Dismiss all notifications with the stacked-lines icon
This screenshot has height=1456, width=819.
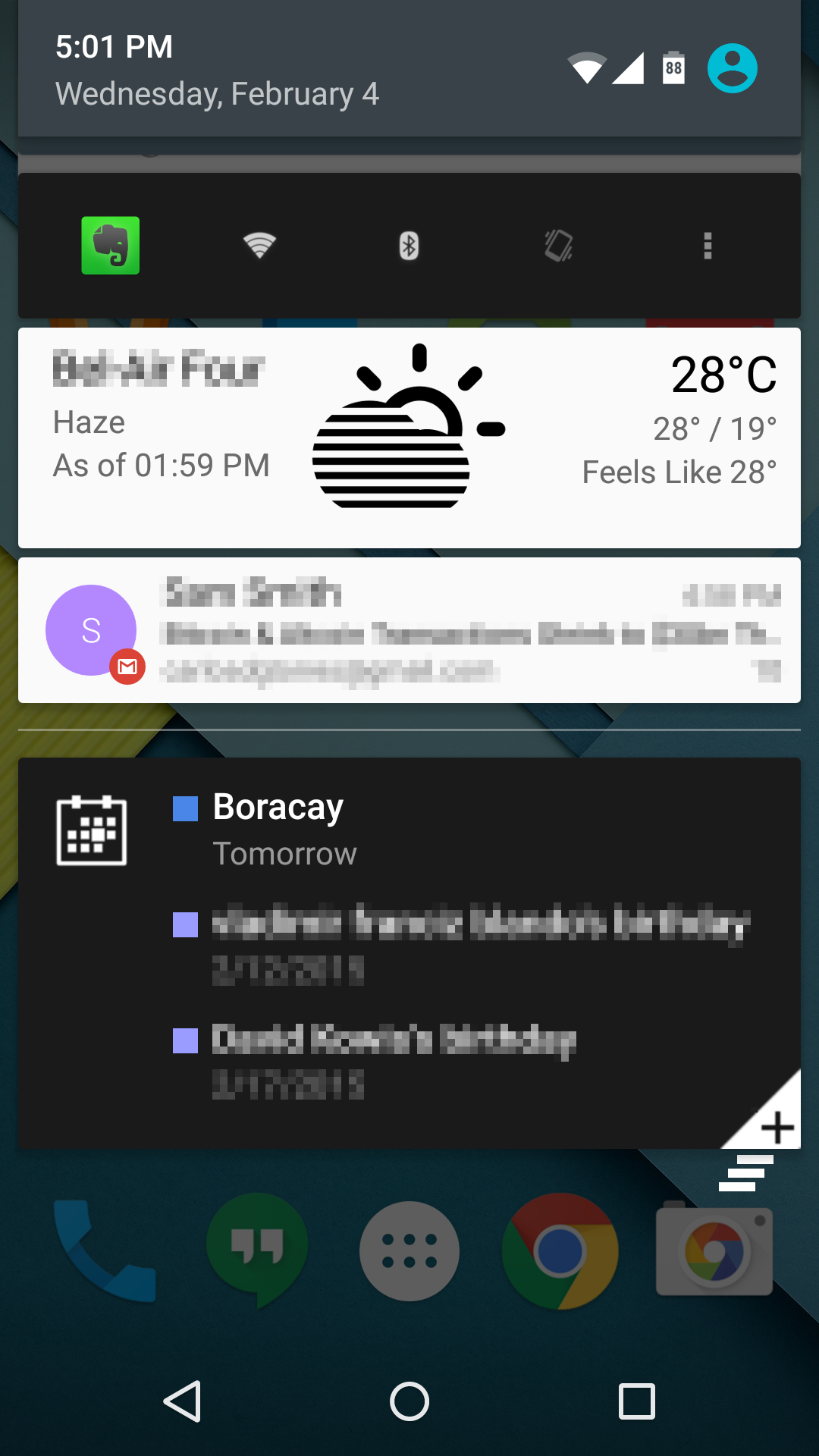coord(746,1173)
